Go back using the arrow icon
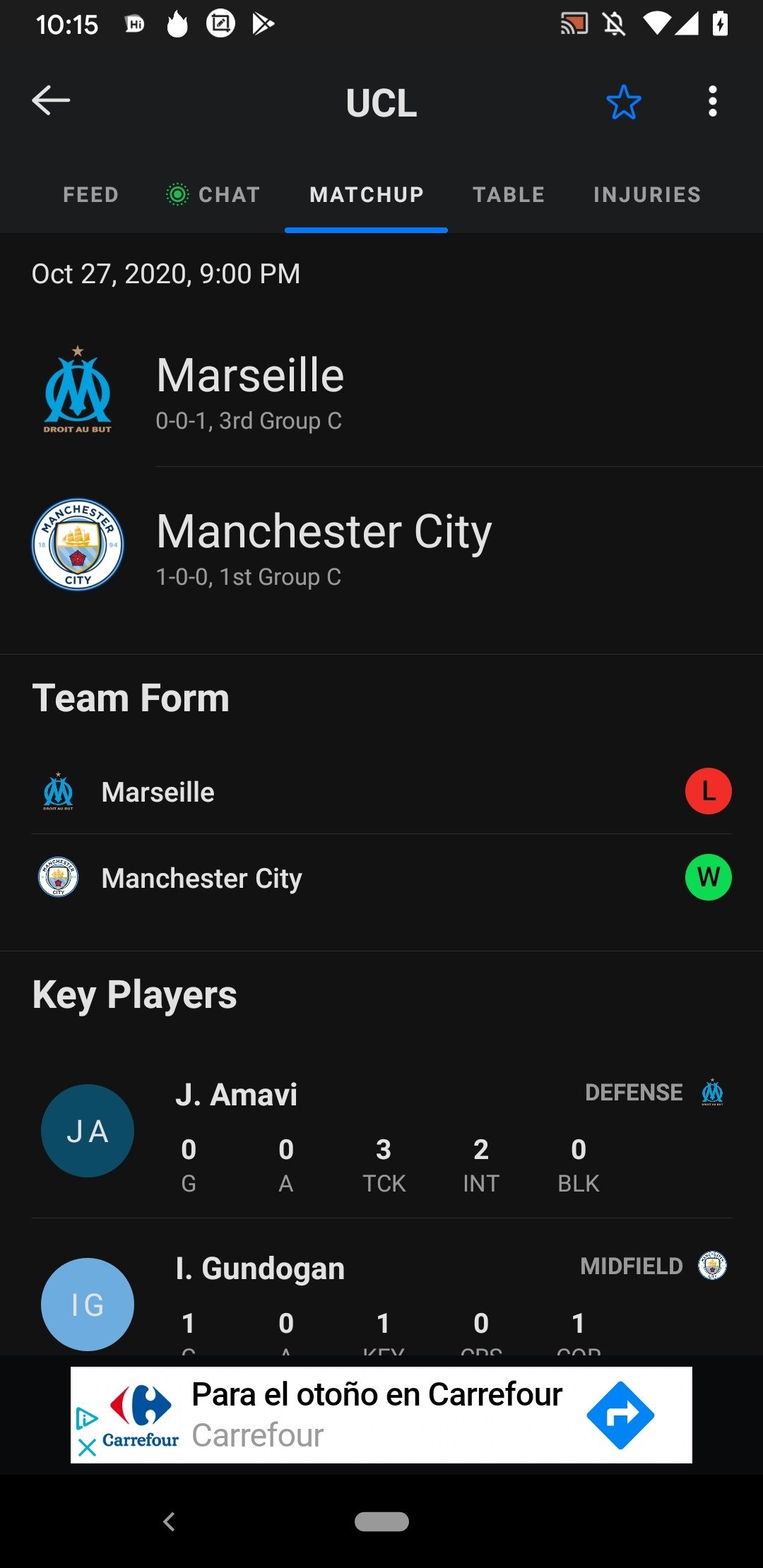 click(x=51, y=101)
